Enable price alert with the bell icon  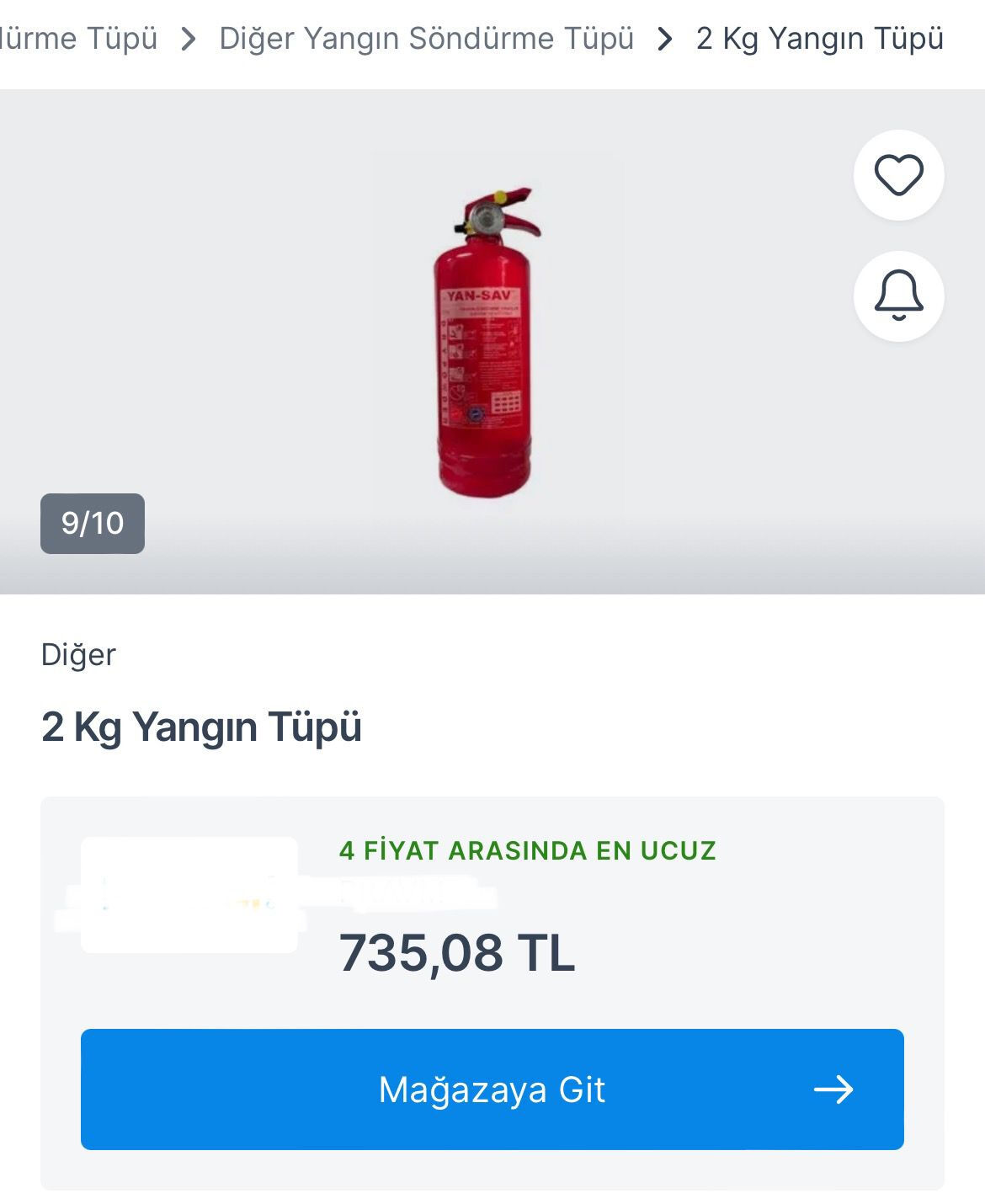[x=898, y=296]
